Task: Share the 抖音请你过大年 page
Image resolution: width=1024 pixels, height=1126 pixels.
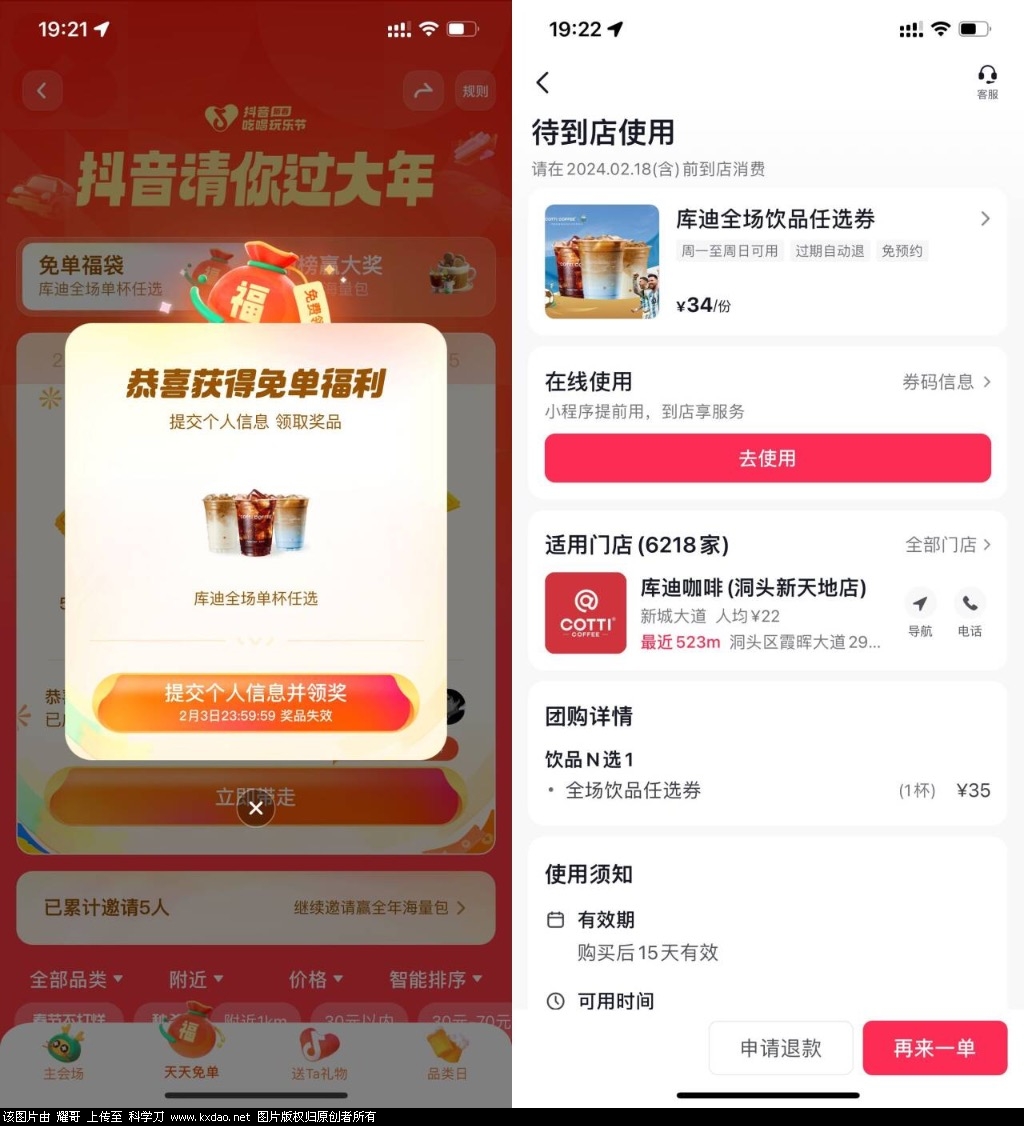Action: pyautogui.click(x=423, y=91)
